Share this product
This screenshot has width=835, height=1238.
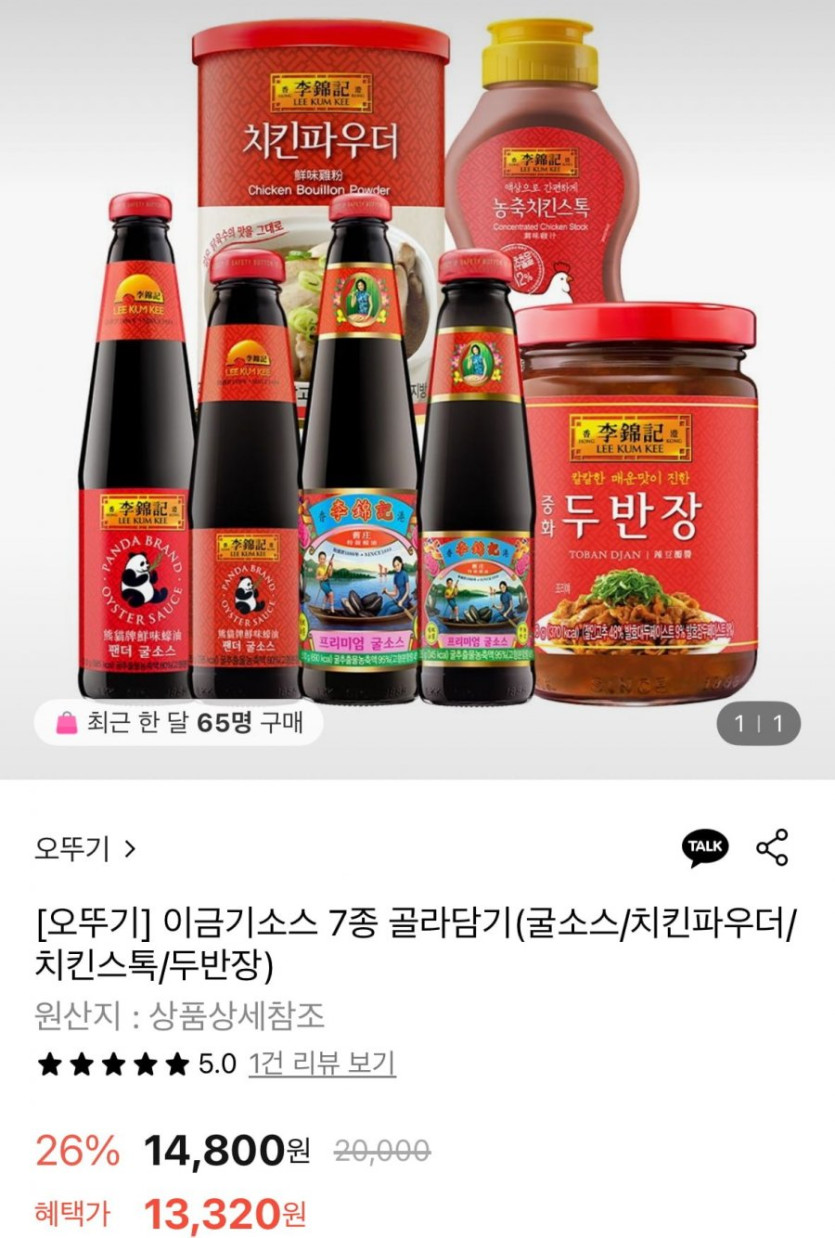click(772, 847)
